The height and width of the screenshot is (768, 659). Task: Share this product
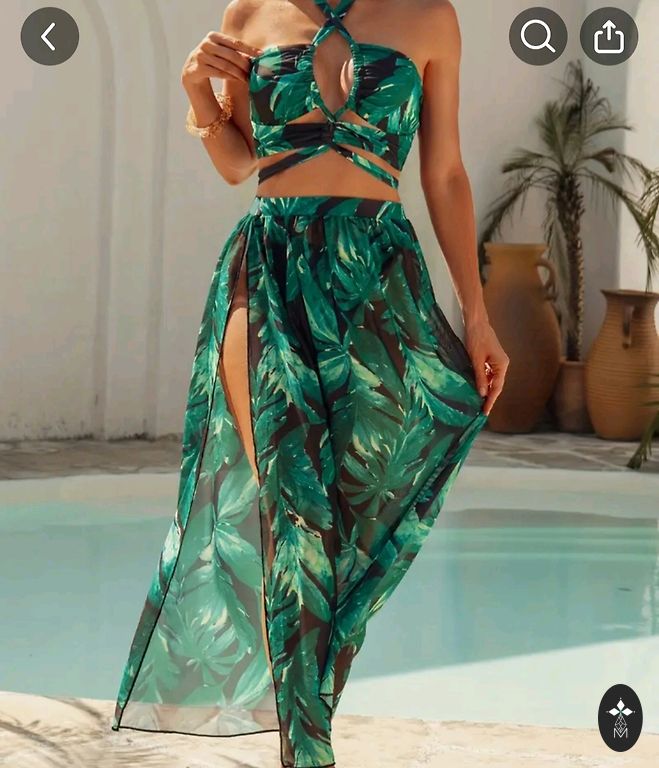pos(608,37)
